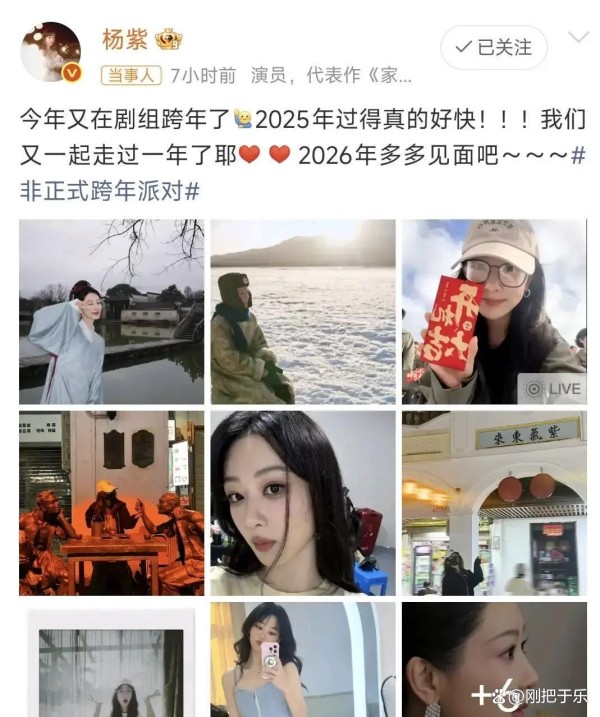
Task: Open the 紫气东来 archway photo
Action: click(x=494, y=503)
